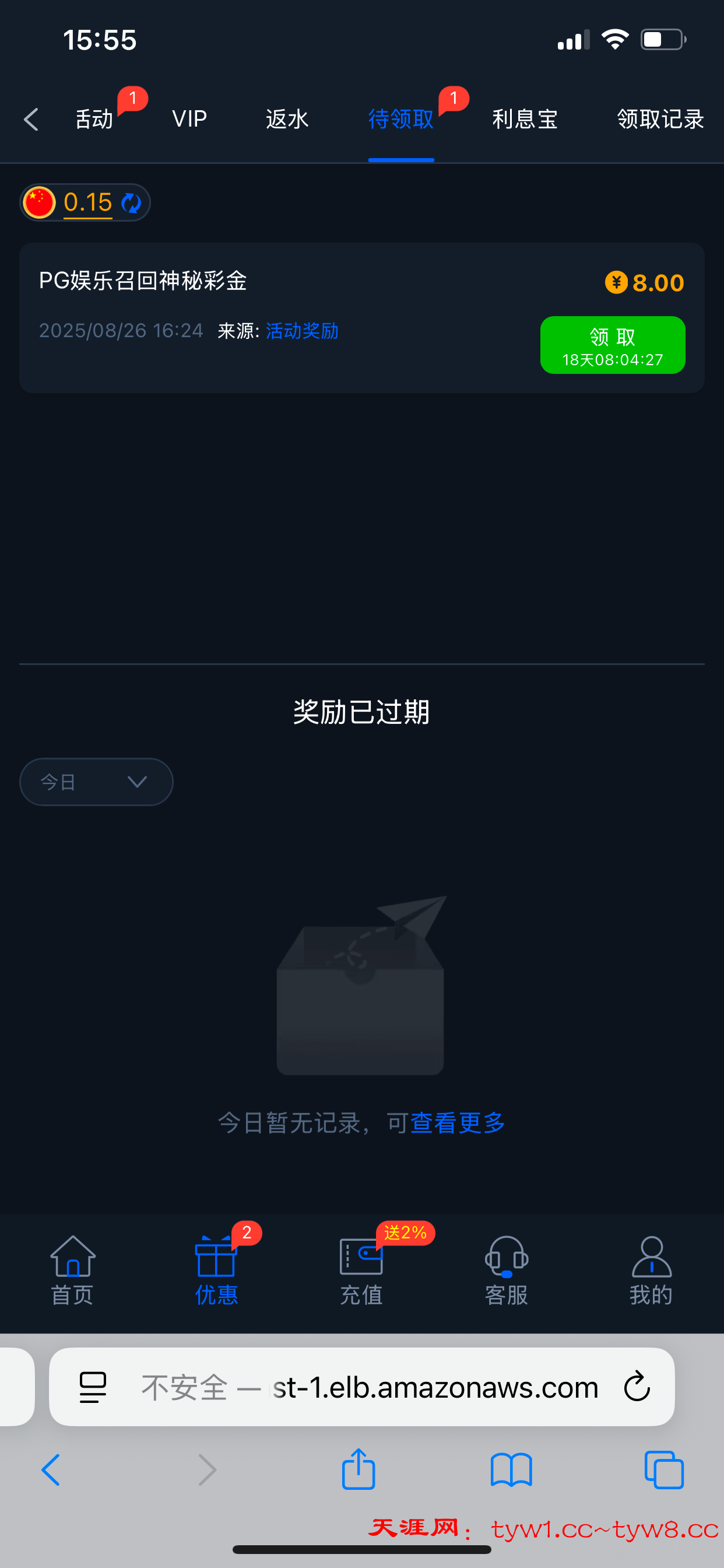
Task: Select the 利息宝 tab
Action: 525,120
